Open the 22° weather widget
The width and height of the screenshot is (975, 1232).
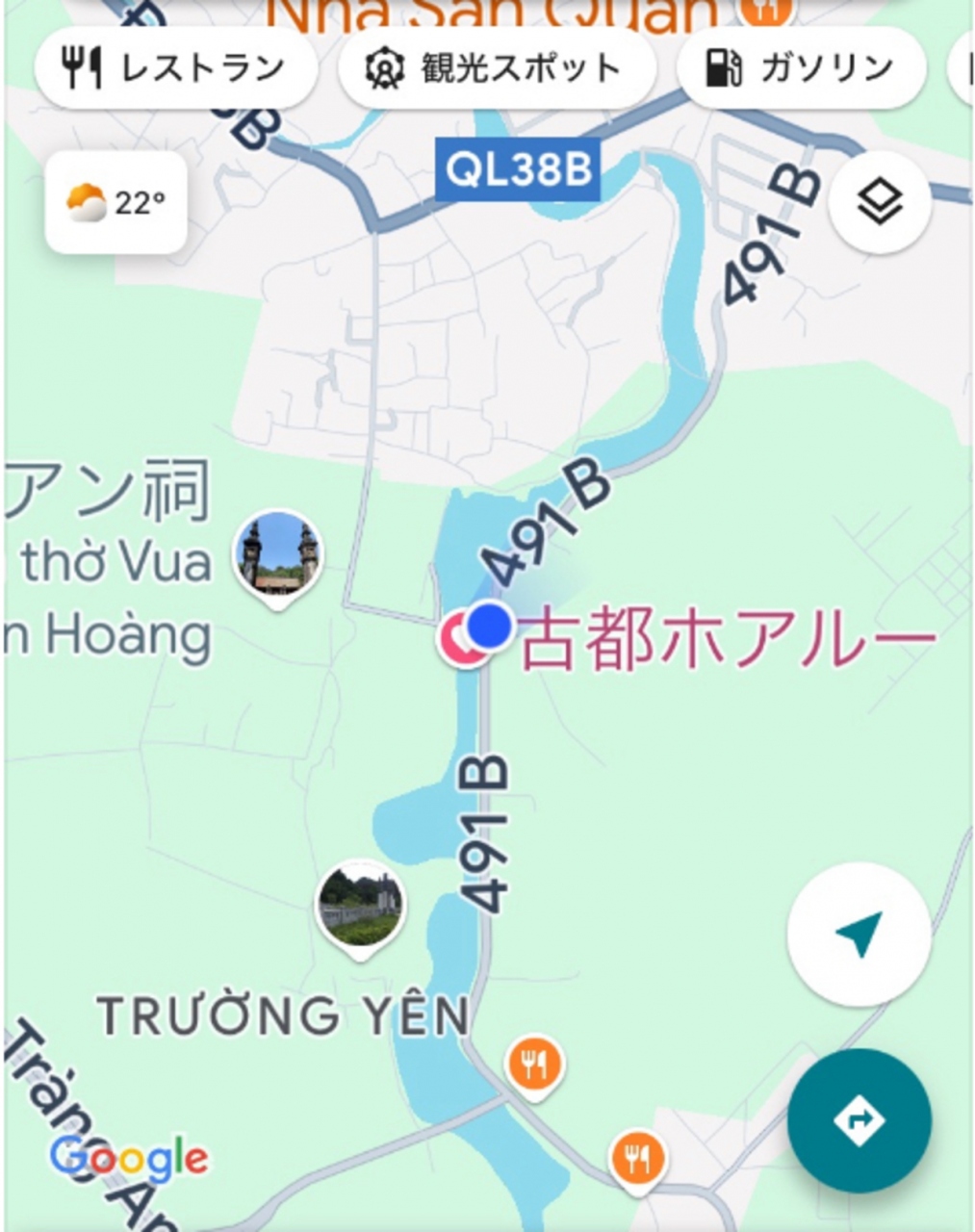[116, 203]
